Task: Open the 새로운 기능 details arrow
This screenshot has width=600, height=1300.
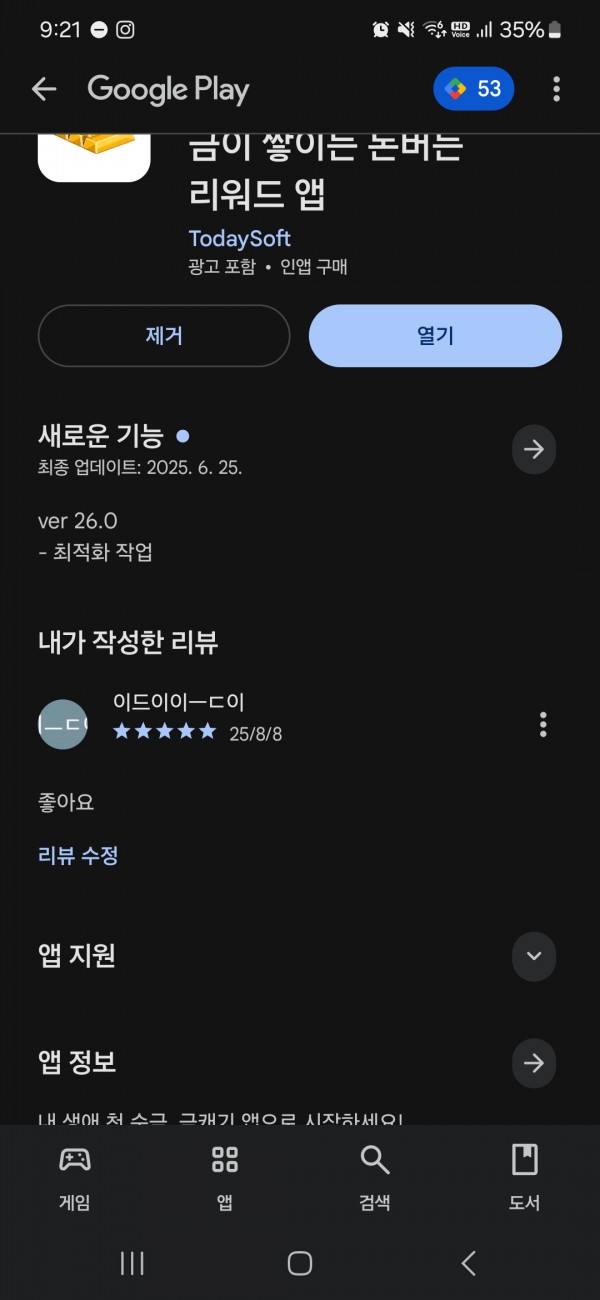Action: tap(534, 449)
